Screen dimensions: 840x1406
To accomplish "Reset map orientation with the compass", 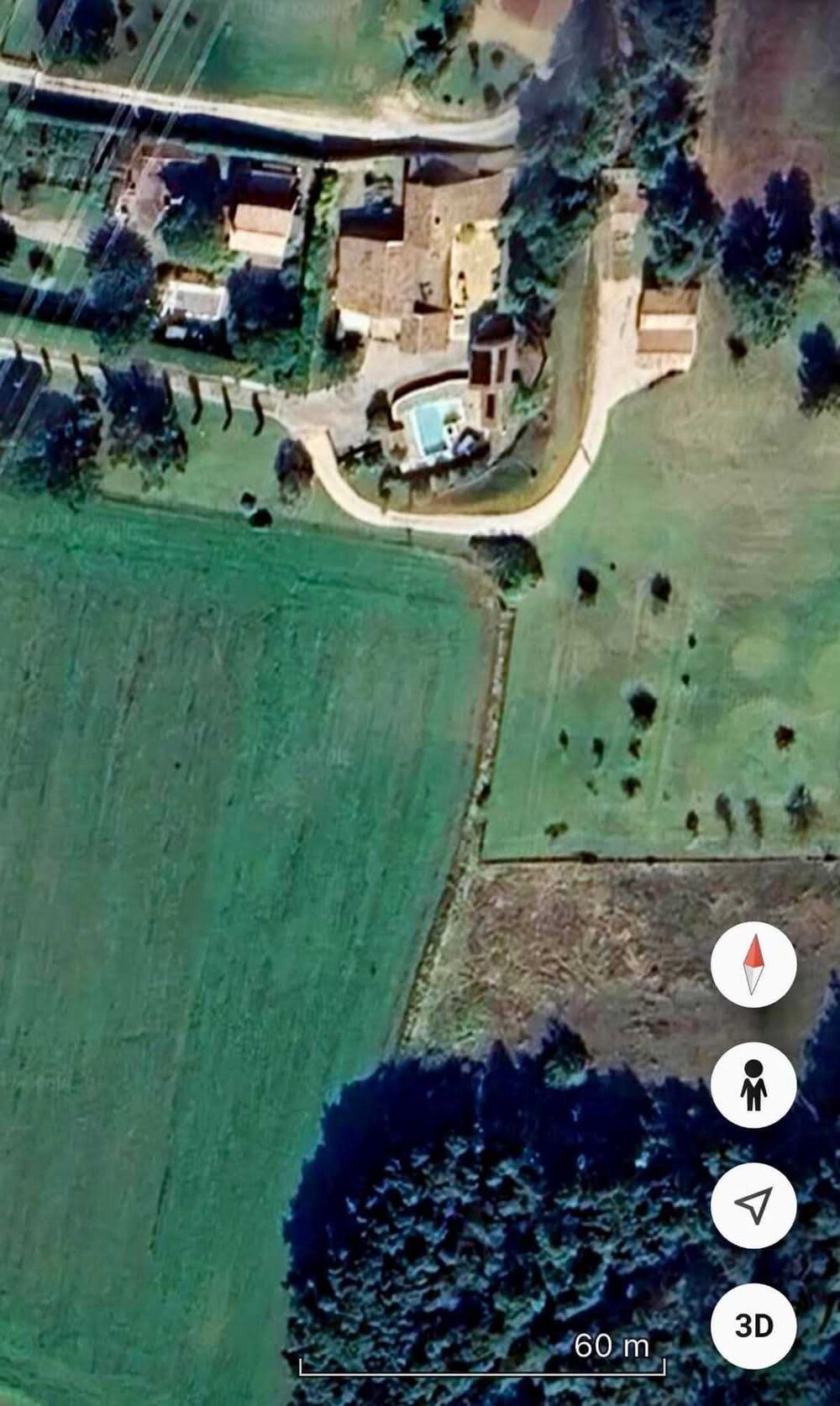I will pos(753,965).
